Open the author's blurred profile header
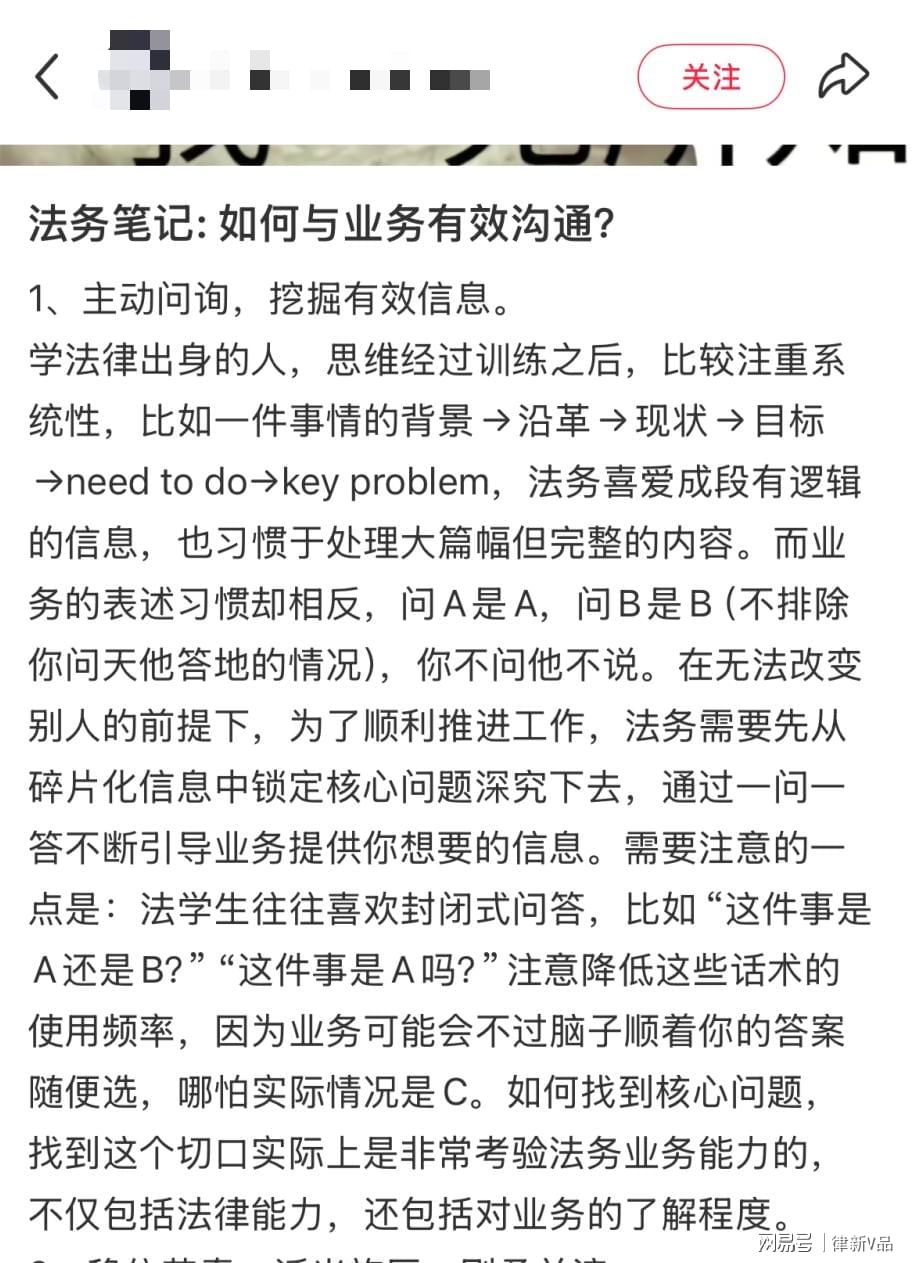This screenshot has height=1263, width=912. pos(290,75)
